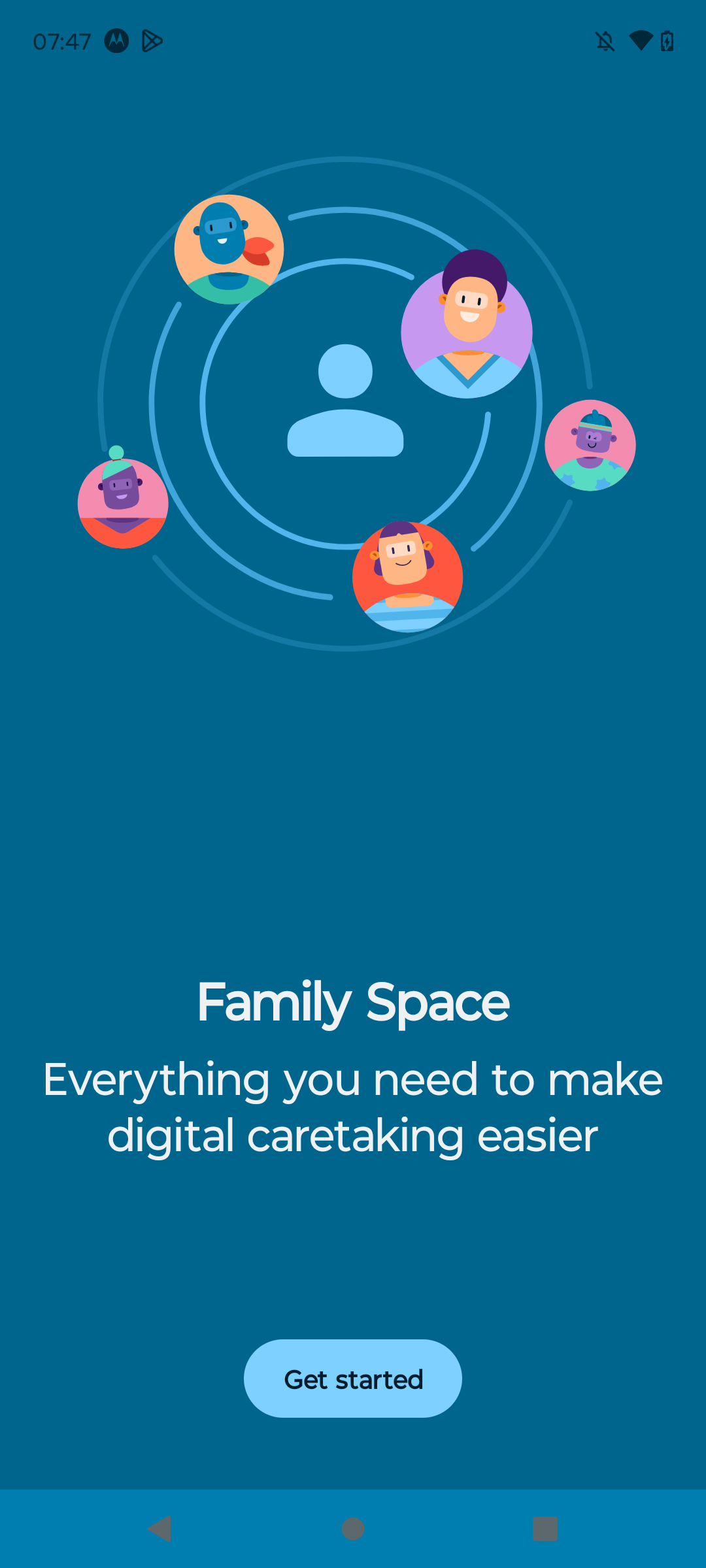The width and height of the screenshot is (706, 1568).
Task: Go back using the navigation bar
Action: tap(160, 1529)
